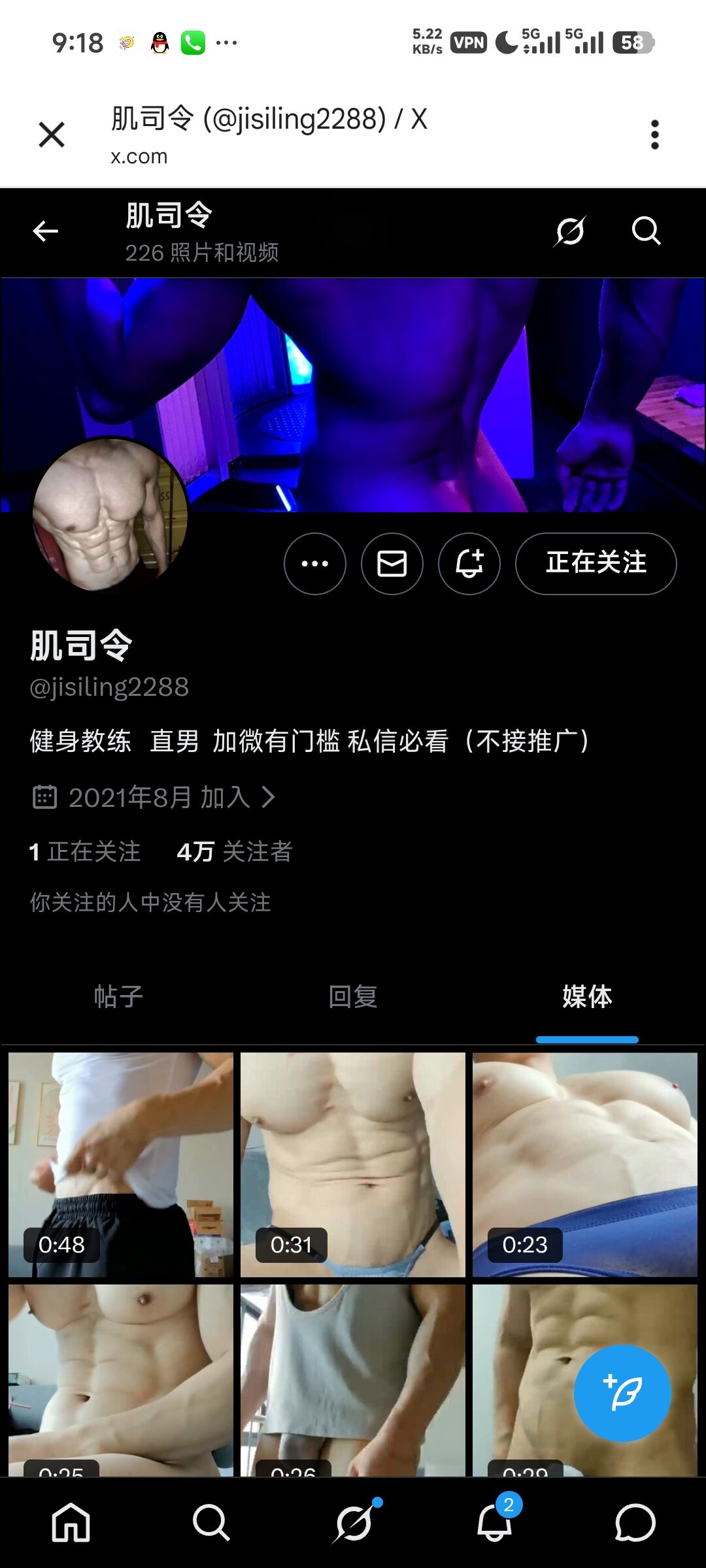The height and width of the screenshot is (1568, 706).
Task: Go to Home in bottom navigation
Action: (71, 1522)
